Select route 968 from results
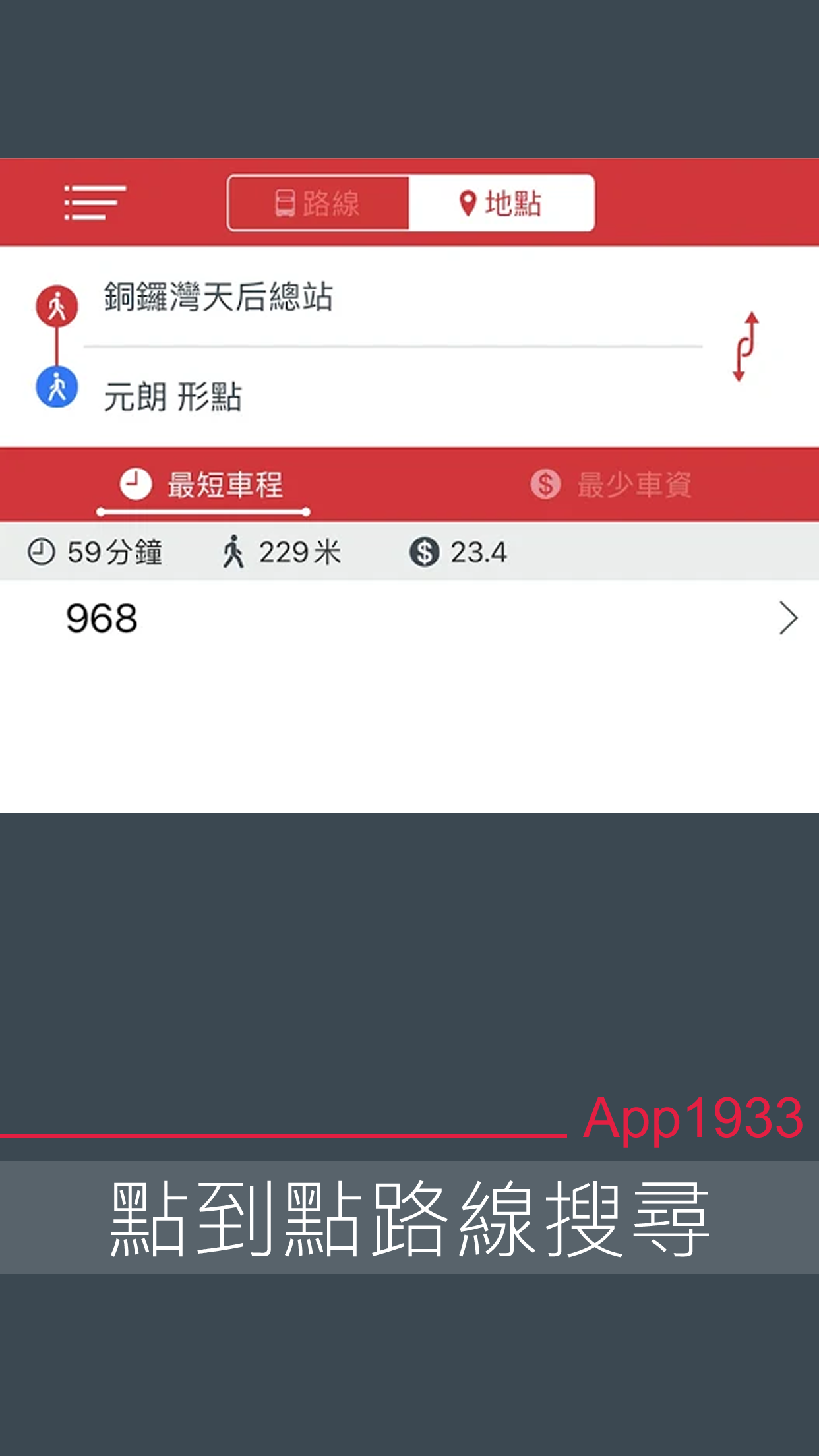819x1456 pixels. (x=100, y=619)
